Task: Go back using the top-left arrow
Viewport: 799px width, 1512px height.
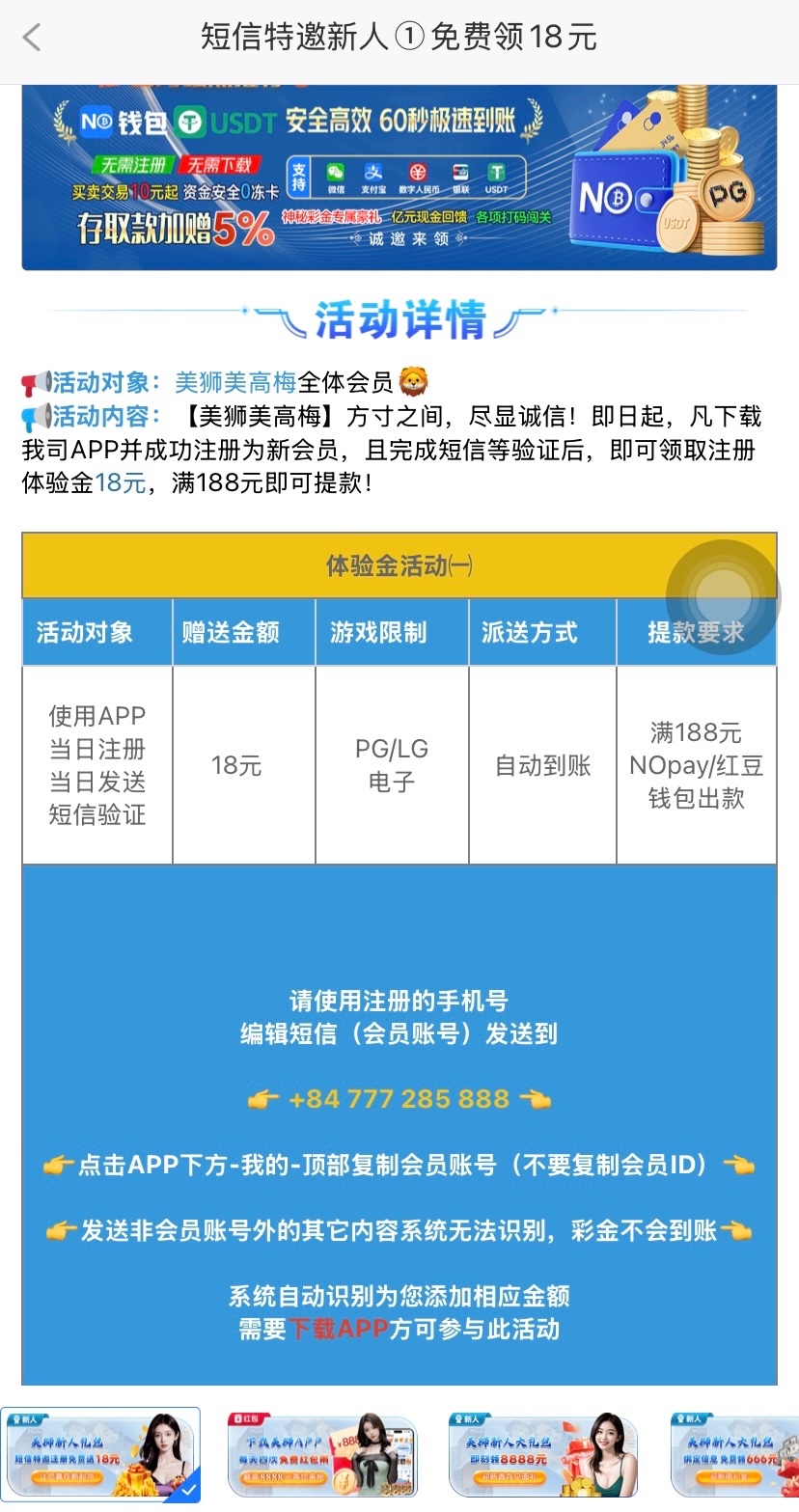Action: pos(32,38)
